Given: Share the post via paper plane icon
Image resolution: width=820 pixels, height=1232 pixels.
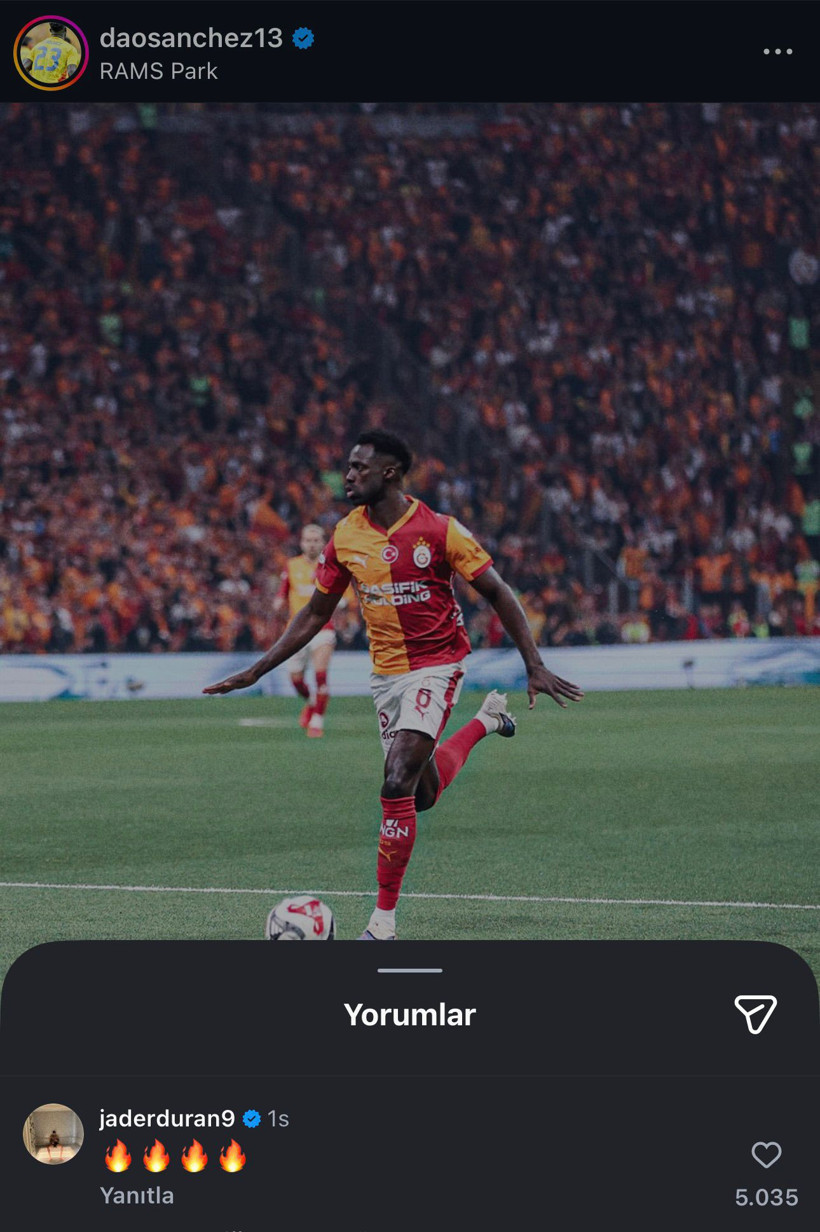Looking at the screenshot, I should 755,1014.
